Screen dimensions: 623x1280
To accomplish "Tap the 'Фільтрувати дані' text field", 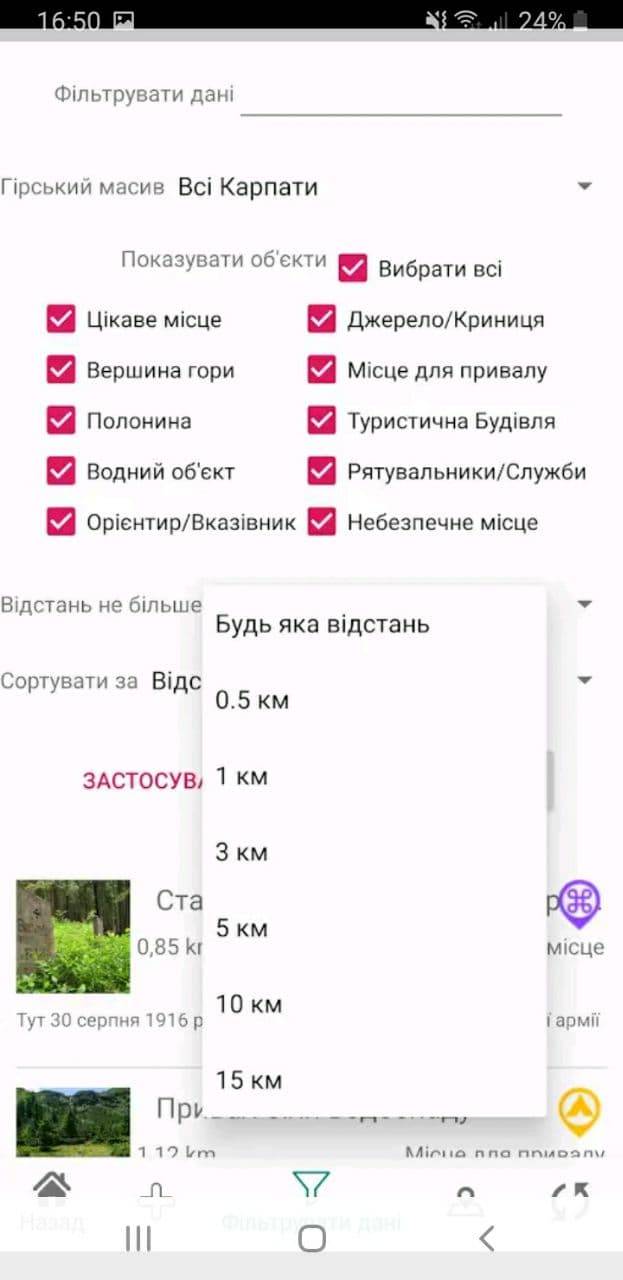I will 400,97.
